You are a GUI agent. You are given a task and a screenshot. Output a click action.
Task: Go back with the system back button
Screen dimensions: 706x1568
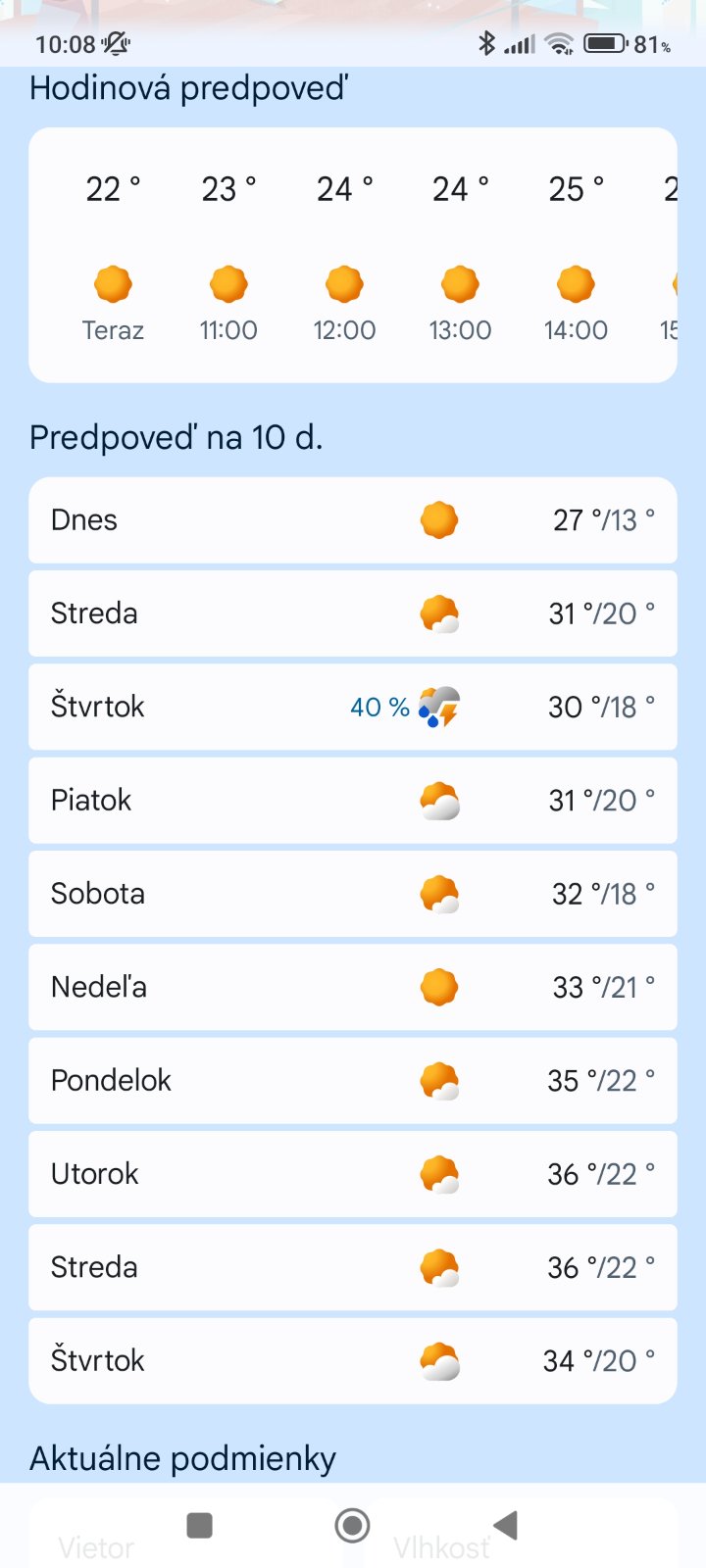point(505,1525)
